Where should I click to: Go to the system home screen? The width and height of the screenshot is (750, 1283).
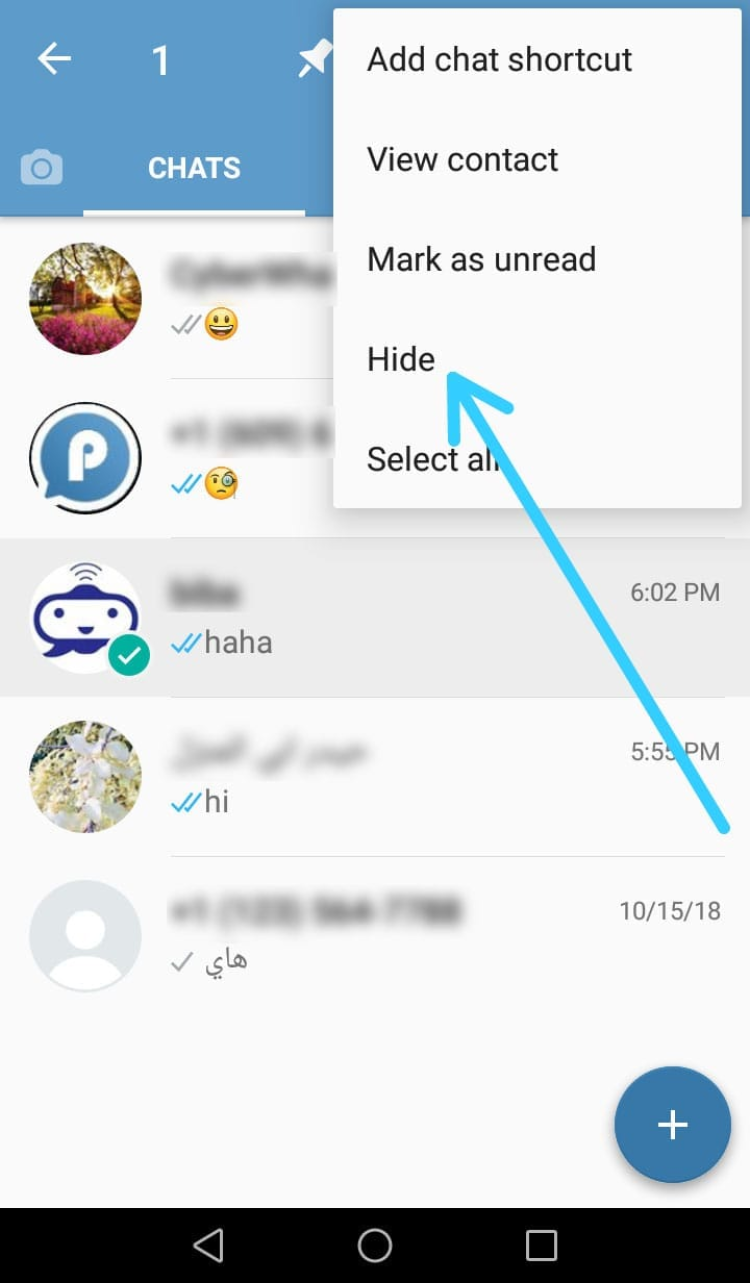tap(375, 1245)
